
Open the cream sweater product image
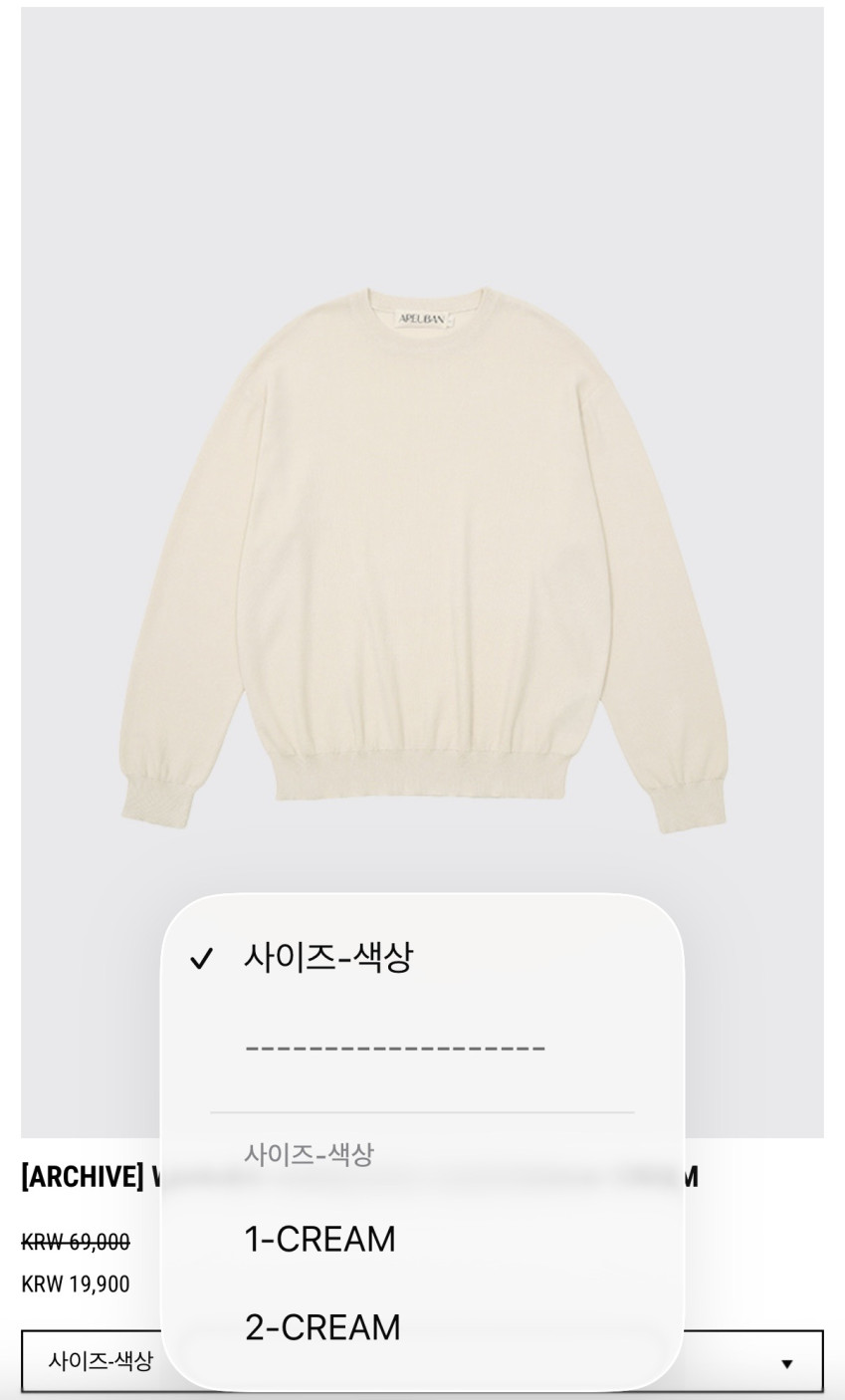[422, 558]
